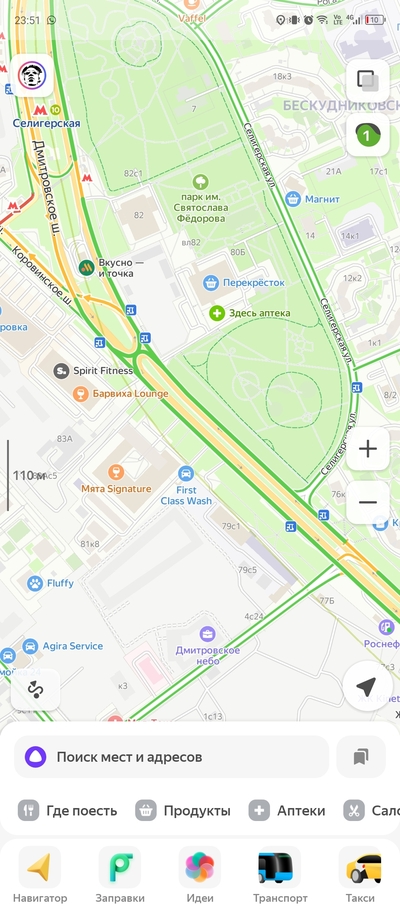Open the map layers button
Screen dimensions: 400x911
click(x=367, y=81)
